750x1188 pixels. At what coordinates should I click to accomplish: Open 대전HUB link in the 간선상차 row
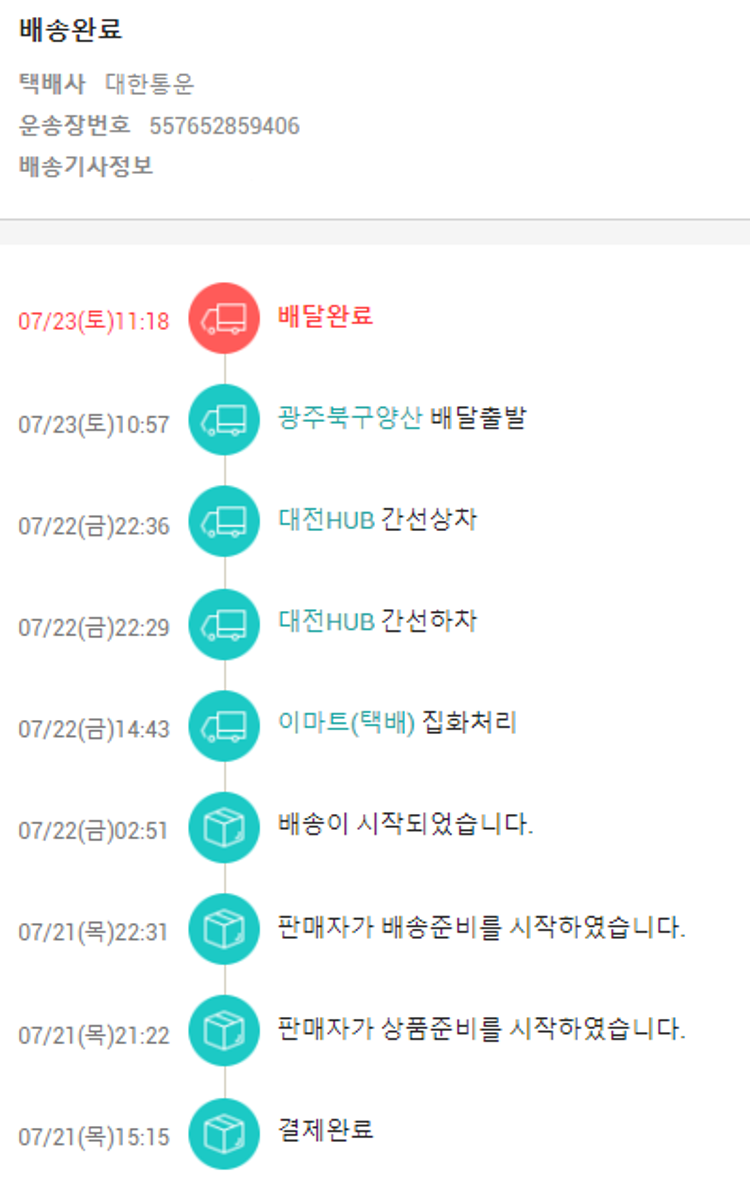[x=326, y=520]
